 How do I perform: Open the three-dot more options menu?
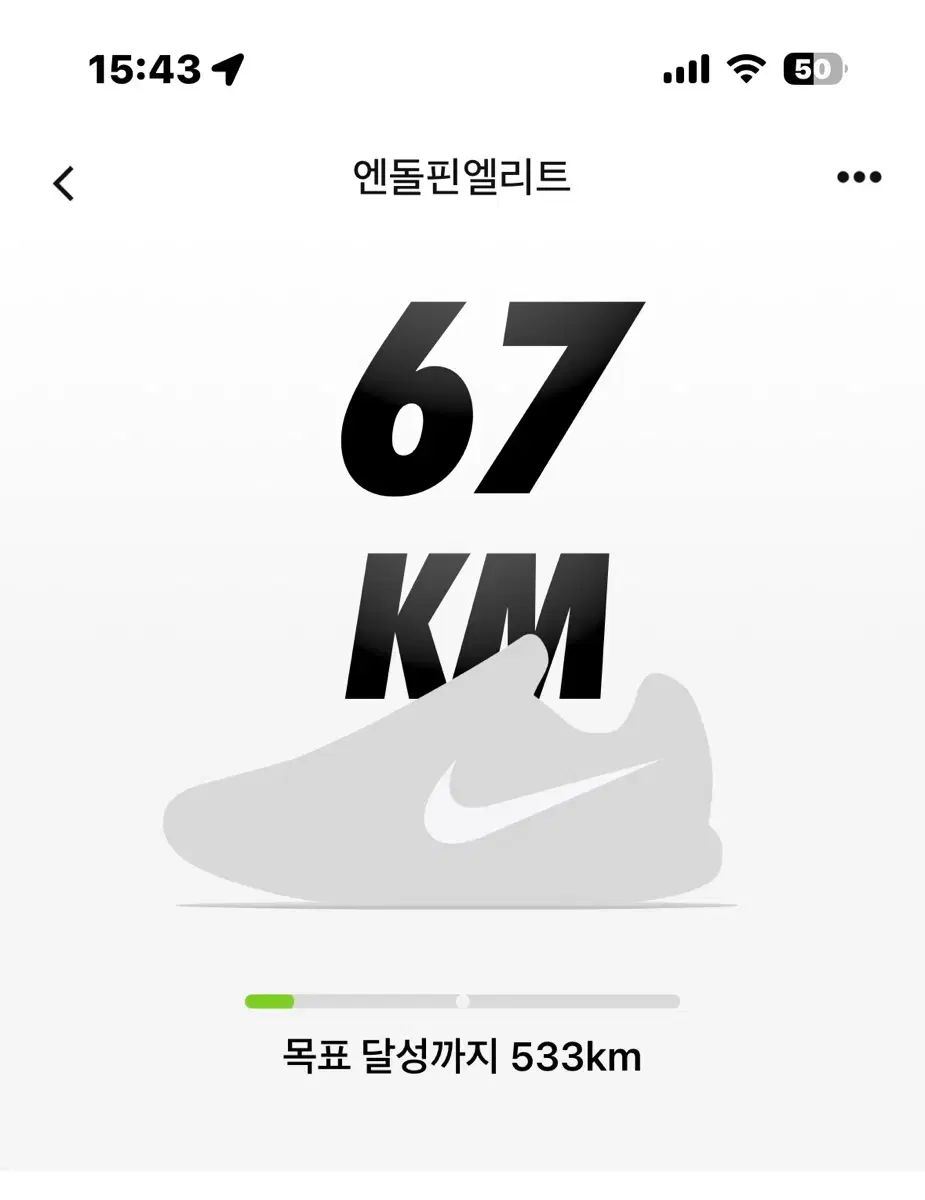coord(859,178)
